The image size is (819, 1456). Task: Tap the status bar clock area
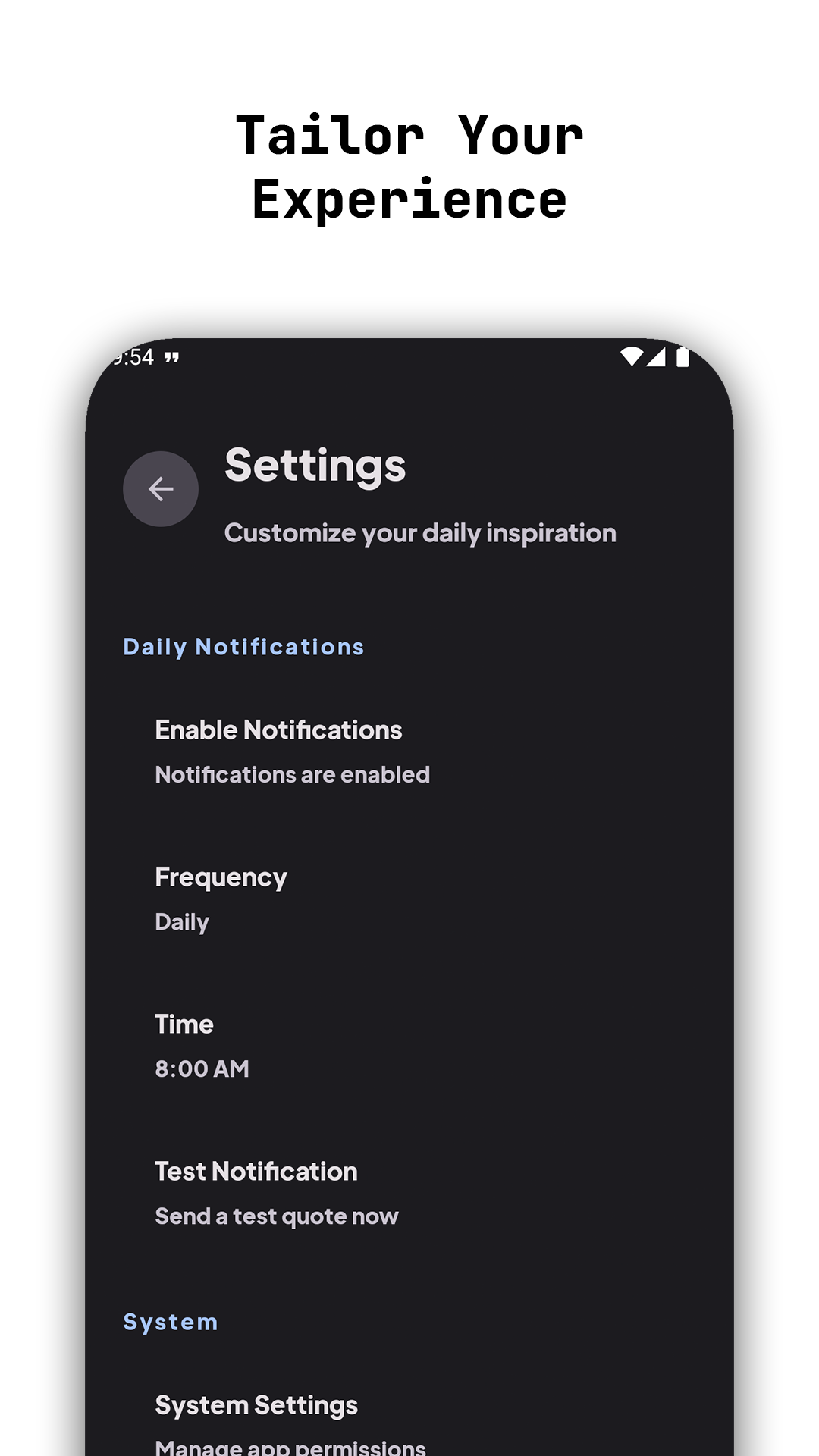coord(136,356)
